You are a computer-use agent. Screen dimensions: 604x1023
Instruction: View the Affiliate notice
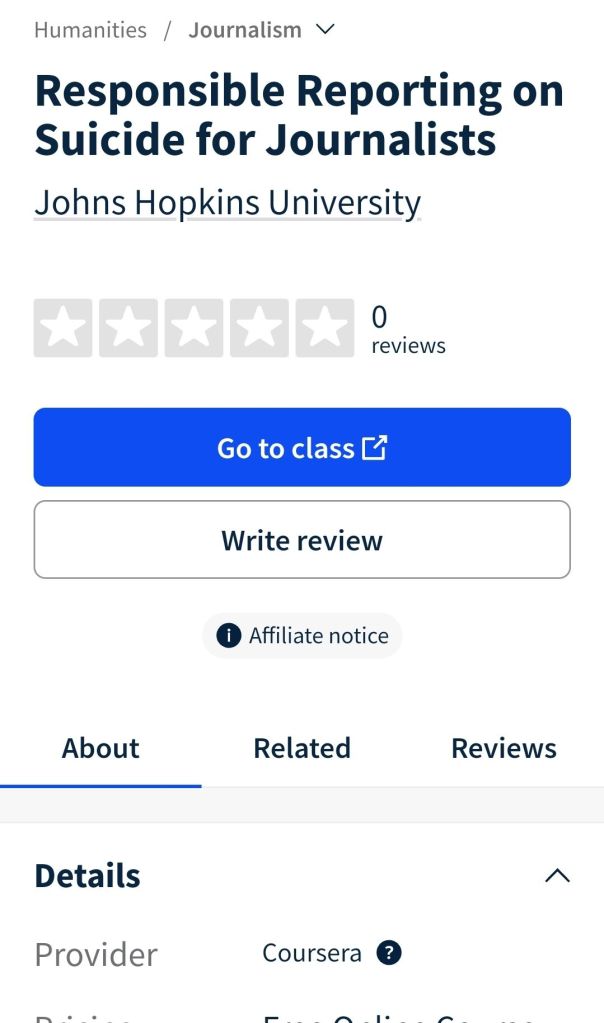(302, 636)
